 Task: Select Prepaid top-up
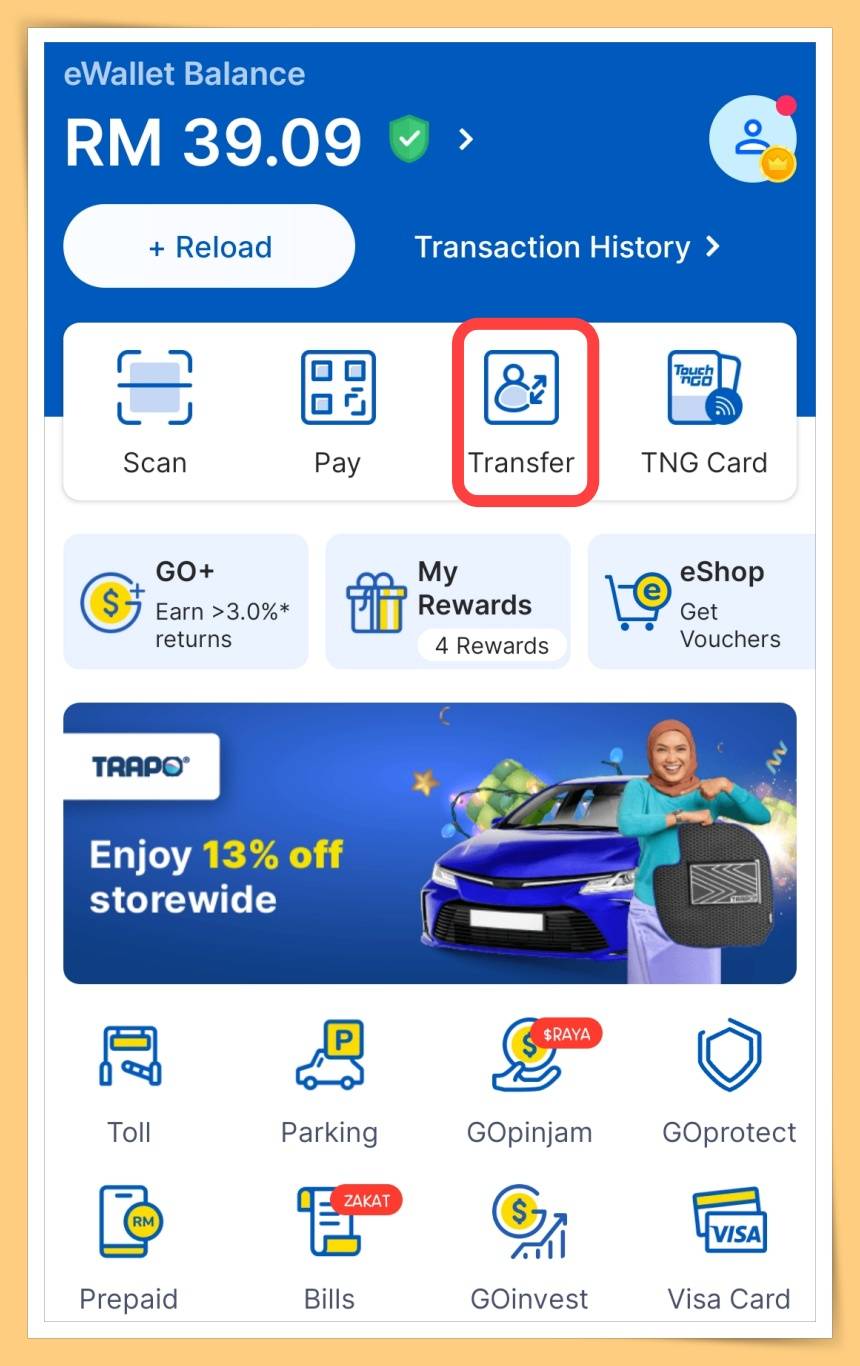[x=130, y=1245]
